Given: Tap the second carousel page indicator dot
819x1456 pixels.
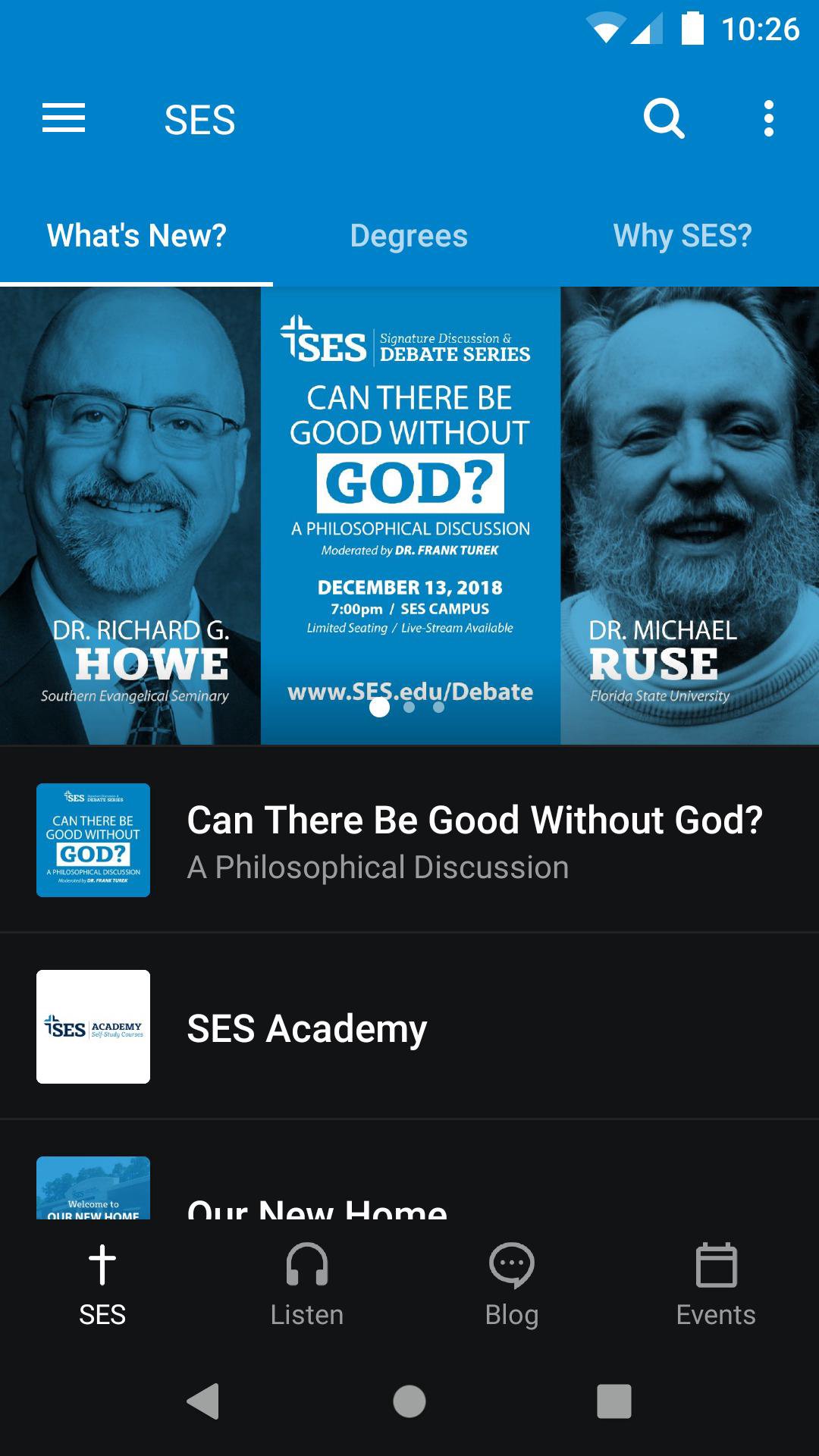Looking at the screenshot, I should [409, 707].
